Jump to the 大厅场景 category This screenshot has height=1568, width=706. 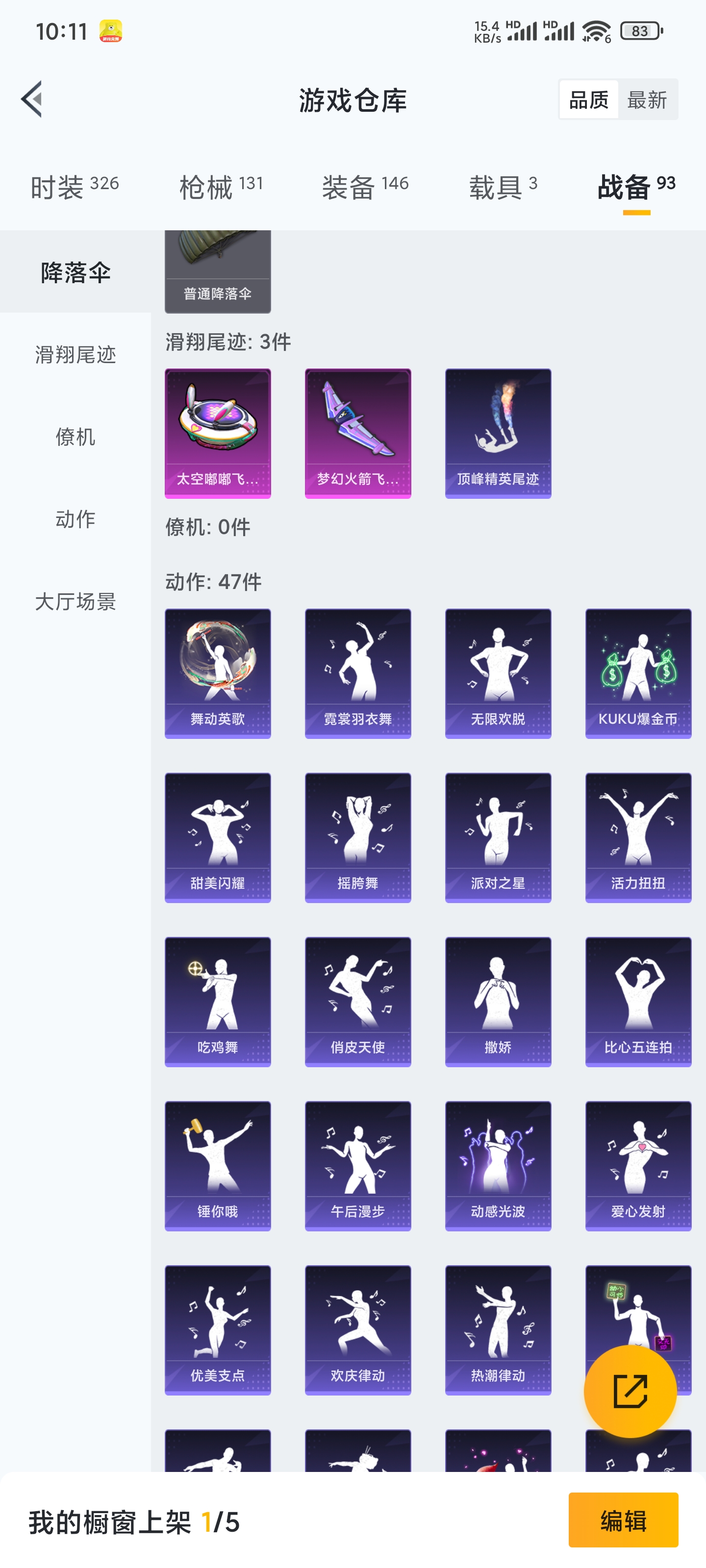76,601
